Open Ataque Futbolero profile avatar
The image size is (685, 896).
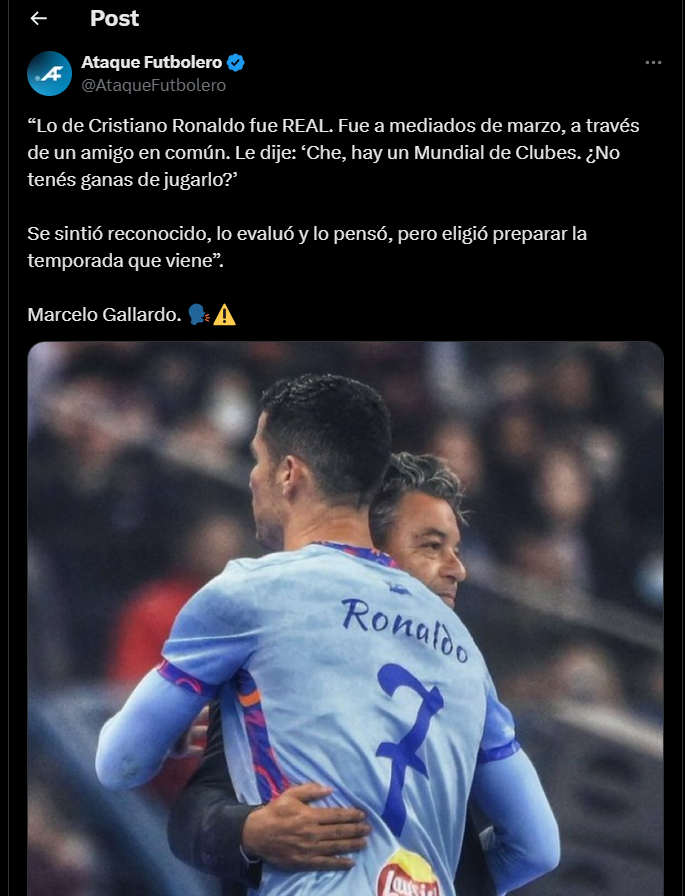click(49, 73)
